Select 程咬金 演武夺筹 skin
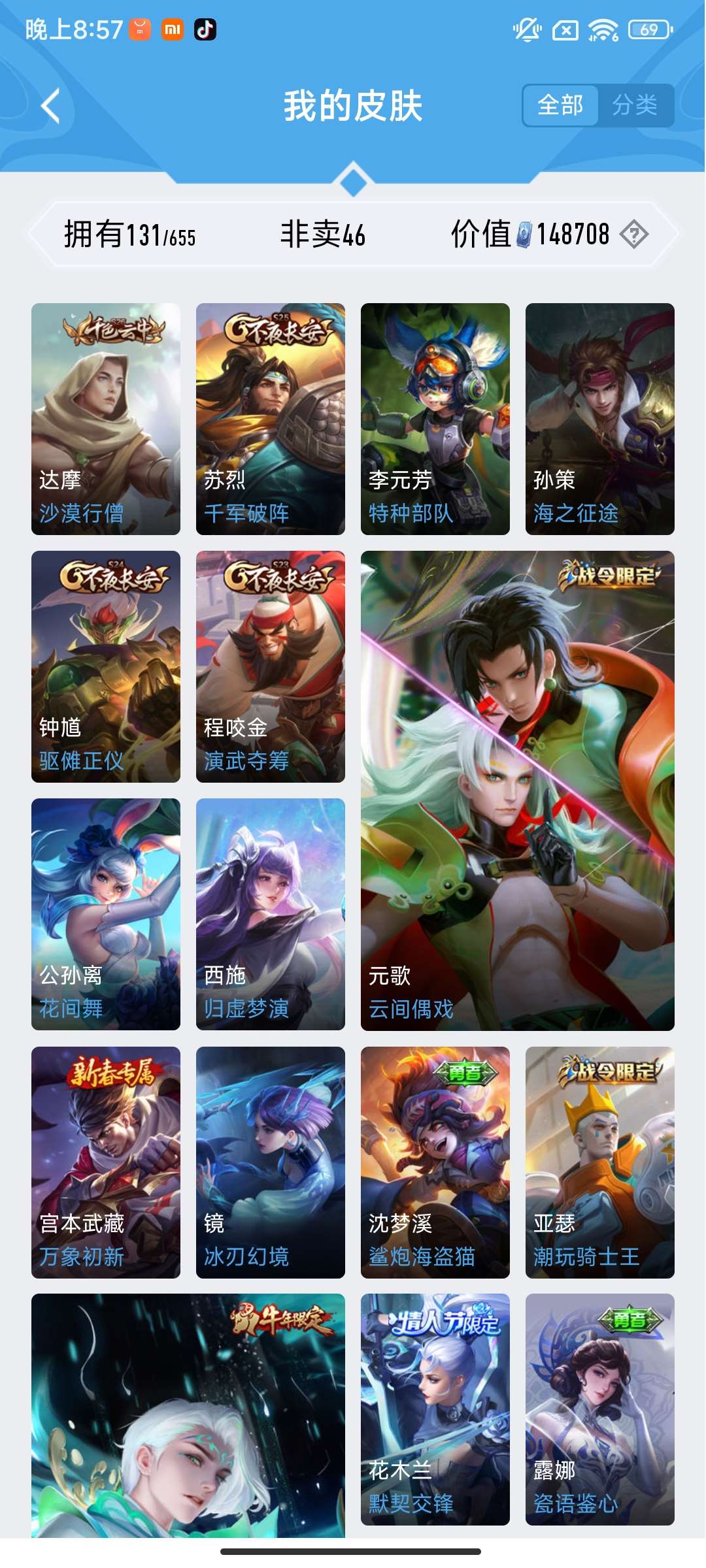The height and width of the screenshot is (1568, 706). [271, 666]
